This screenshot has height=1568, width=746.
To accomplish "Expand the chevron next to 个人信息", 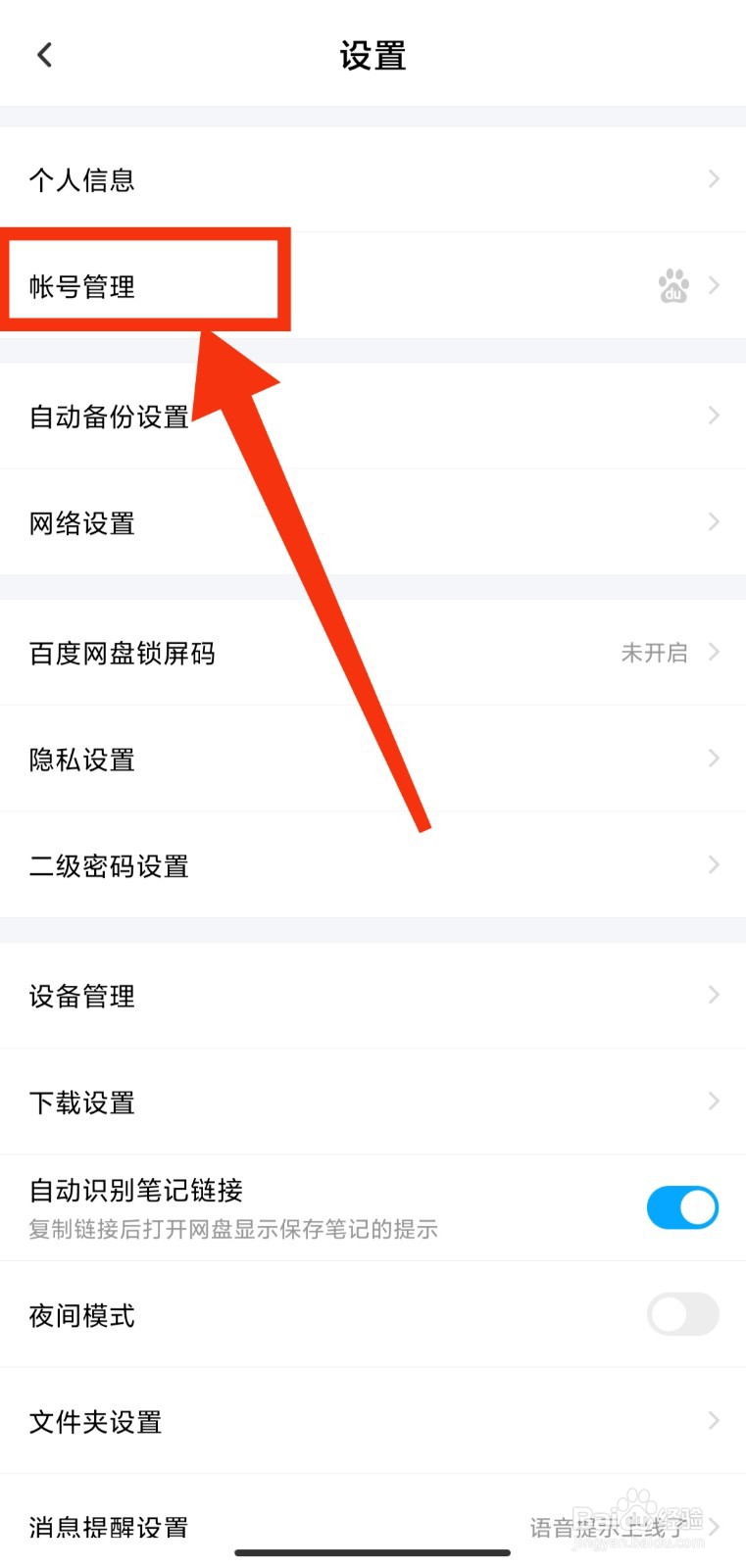I will 713,179.
